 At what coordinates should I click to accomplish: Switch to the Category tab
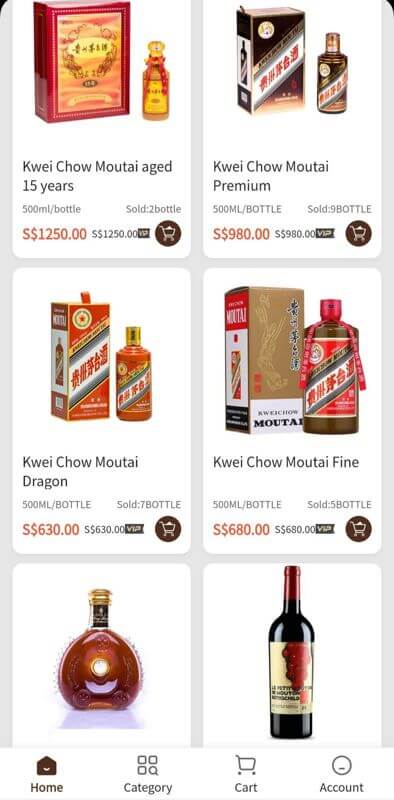(147, 774)
